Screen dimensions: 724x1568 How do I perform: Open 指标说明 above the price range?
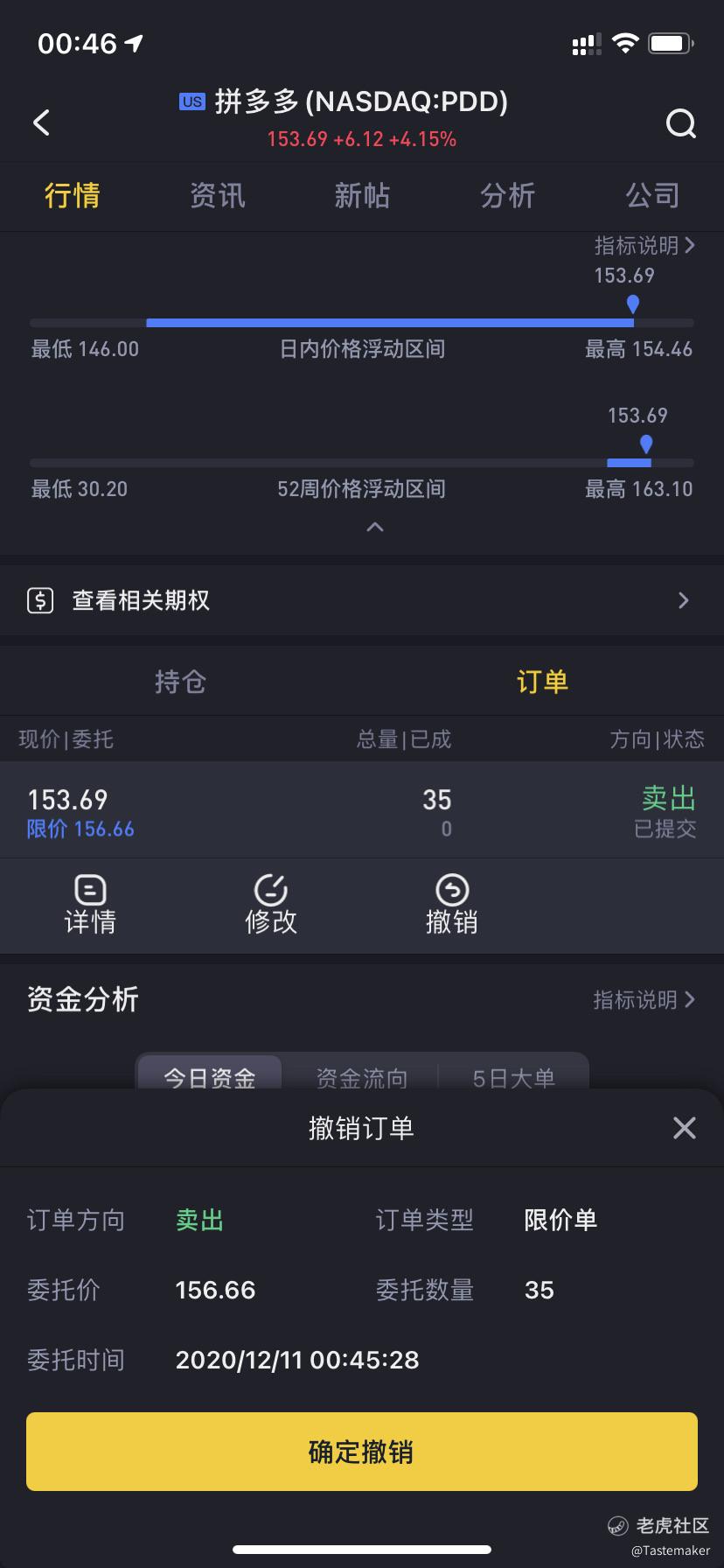[644, 246]
